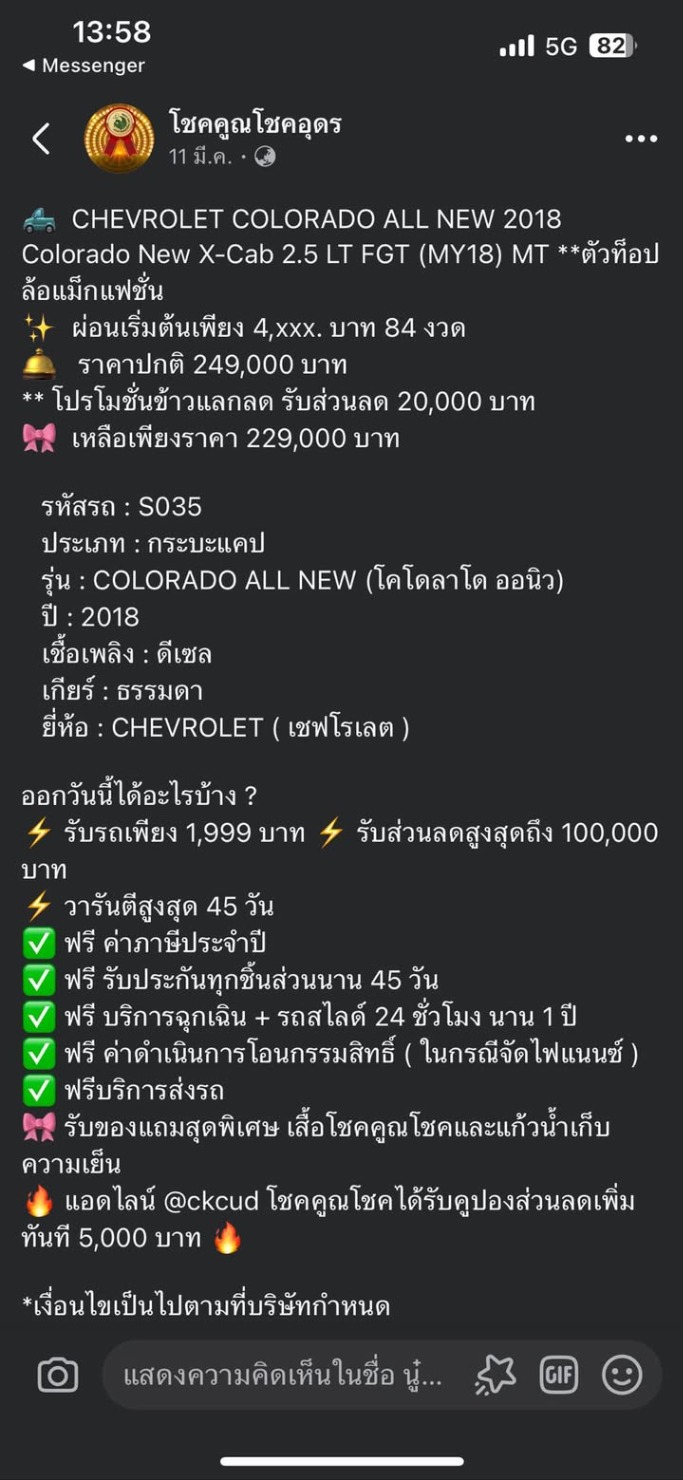Open the post's three-dot overflow menu

pyautogui.click(x=641, y=139)
